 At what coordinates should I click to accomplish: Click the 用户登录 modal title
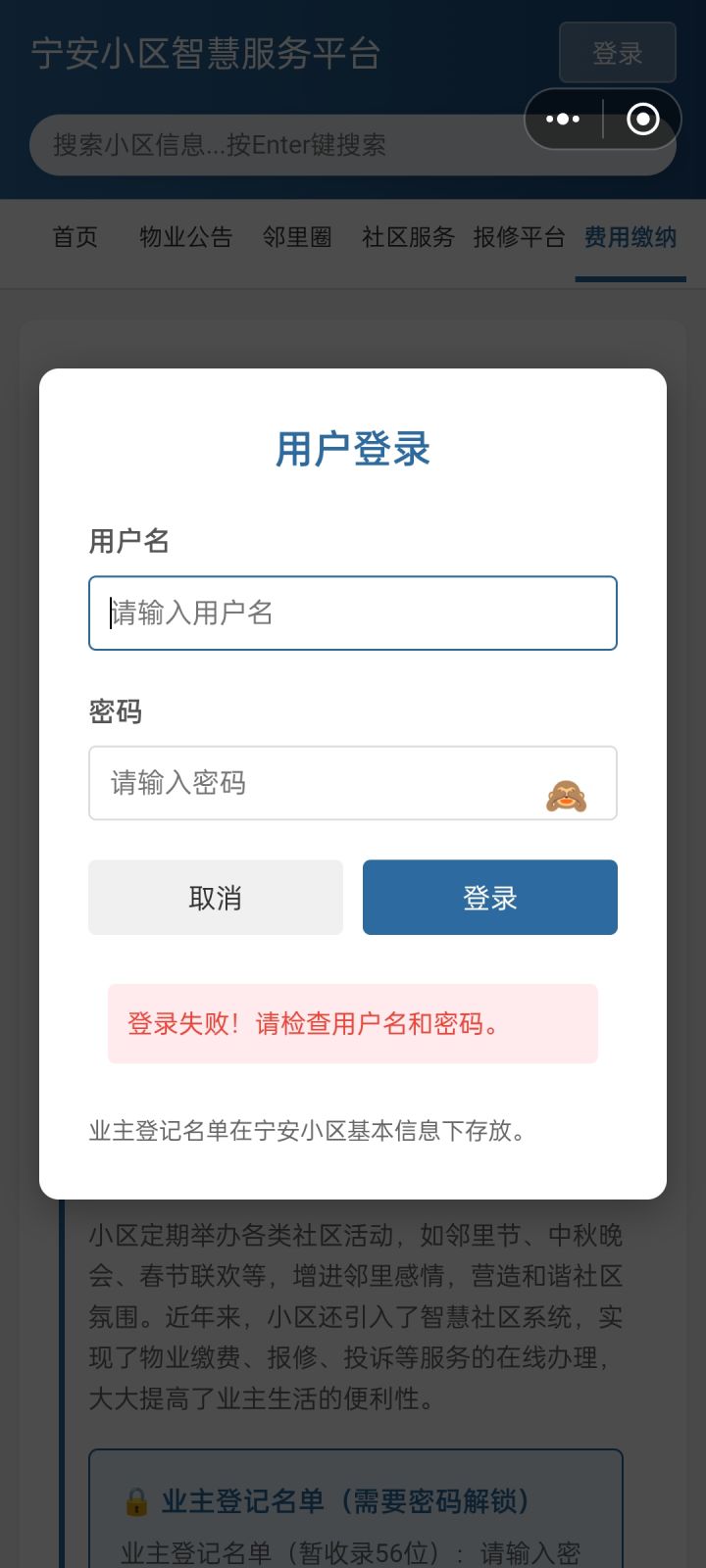pyautogui.click(x=352, y=448)
